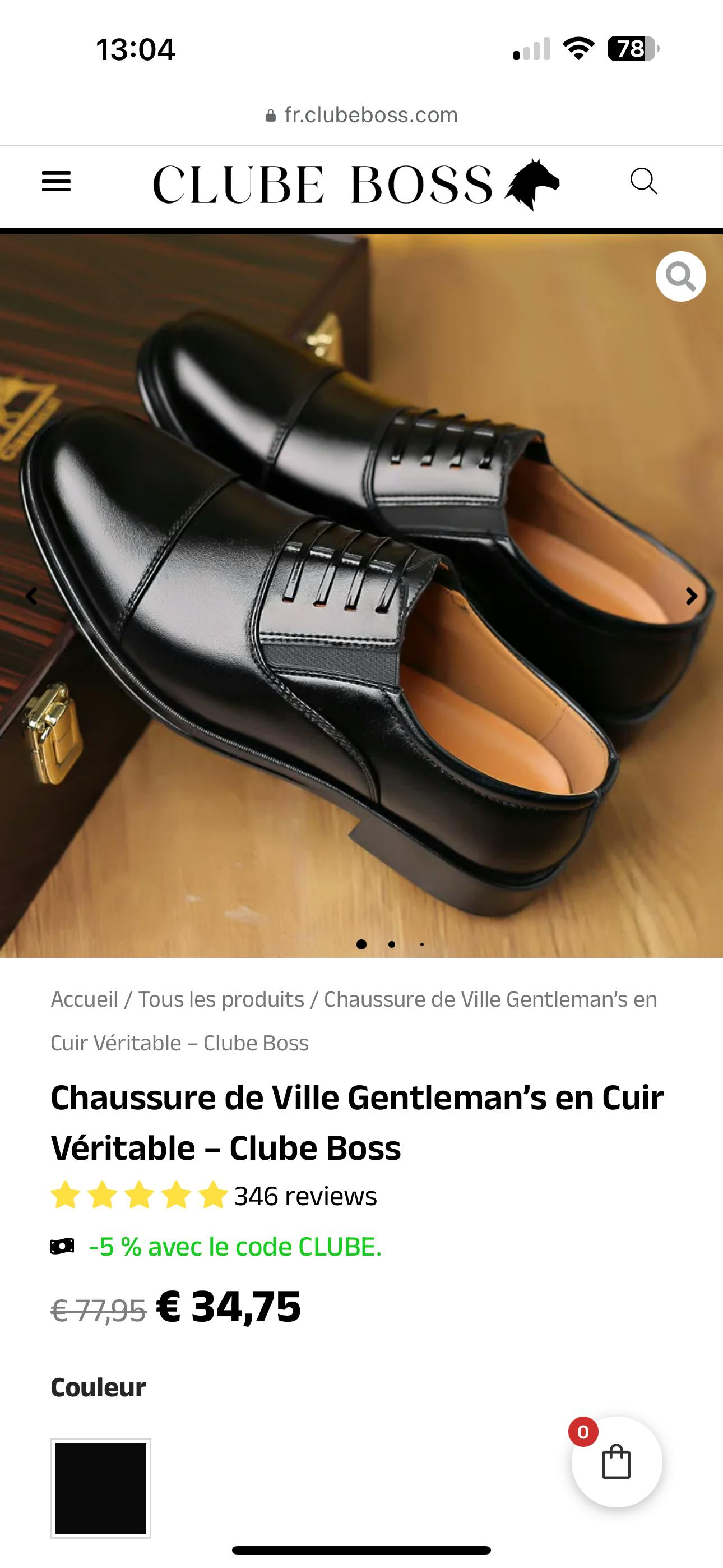Tap the fr.clubeboss.com address bar
The height and width of the screenshot is (1568, 723).
pyautogui.click(x=361, y=115)
